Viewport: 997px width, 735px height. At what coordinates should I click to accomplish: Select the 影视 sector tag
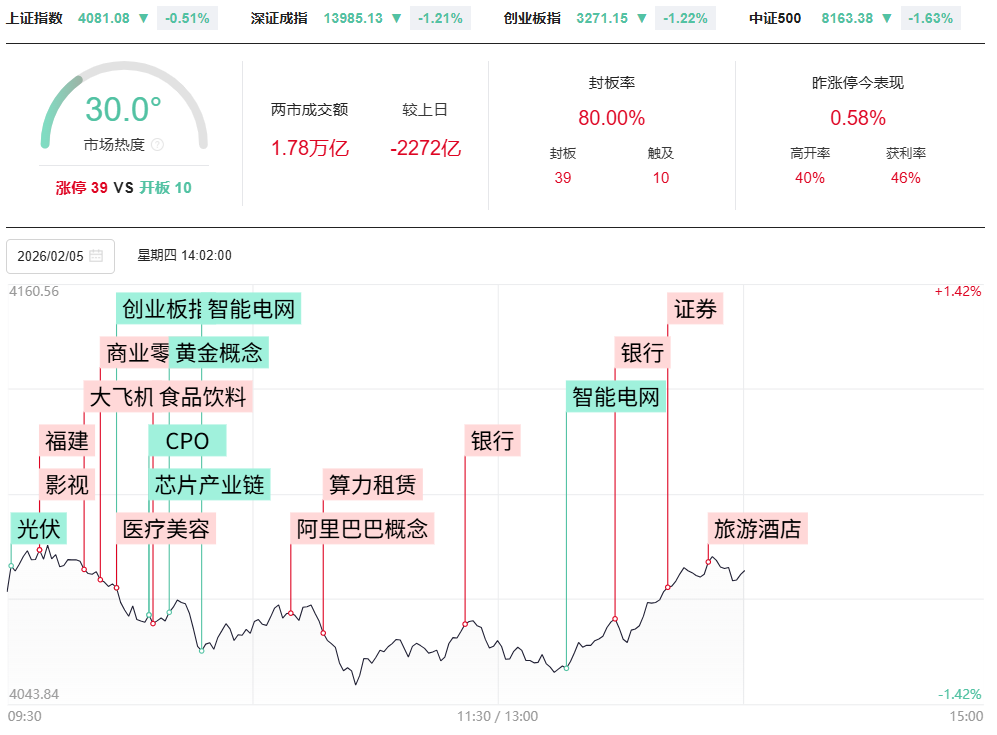[x=67, y=485]
